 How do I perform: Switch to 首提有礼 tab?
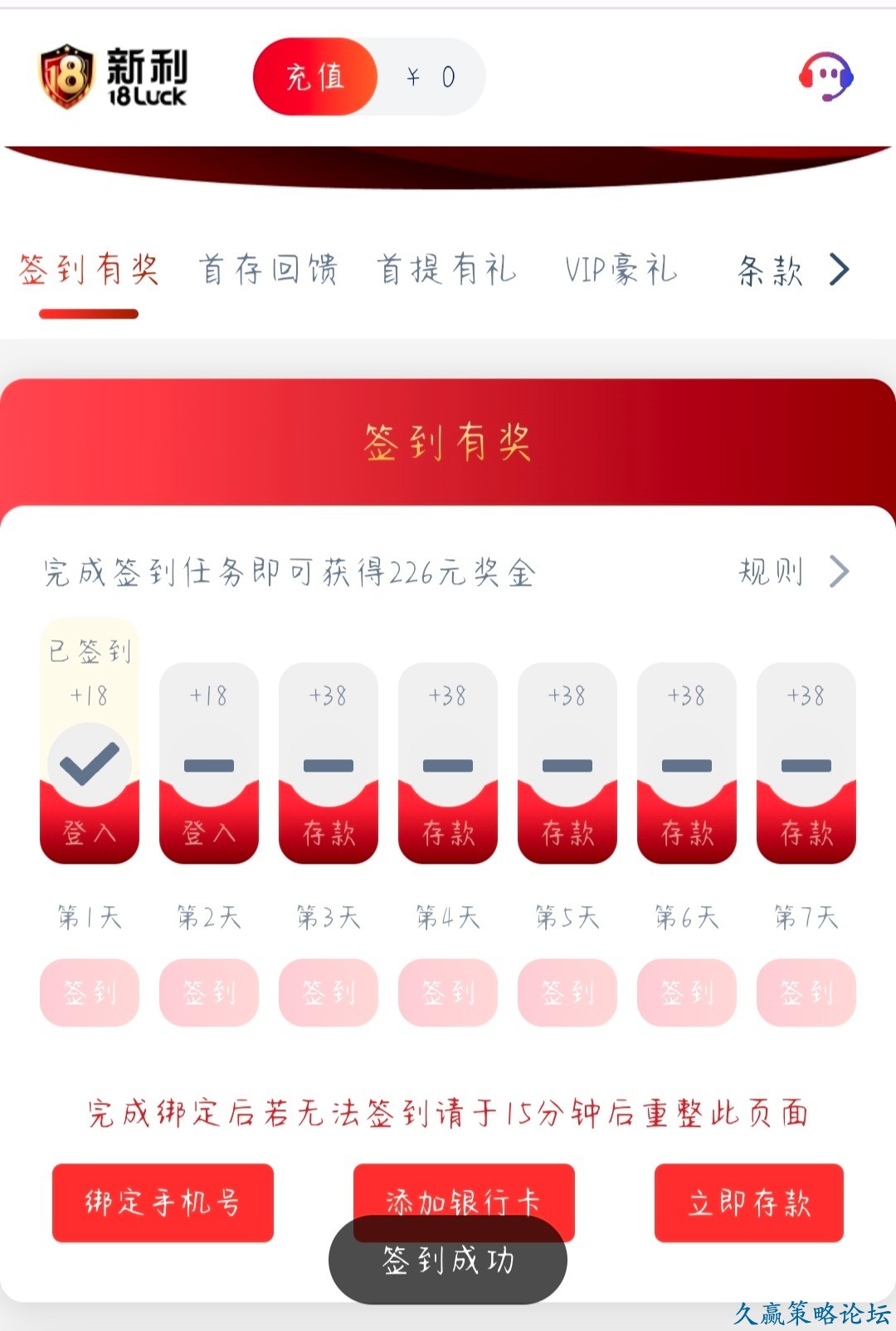pos(446,270)
